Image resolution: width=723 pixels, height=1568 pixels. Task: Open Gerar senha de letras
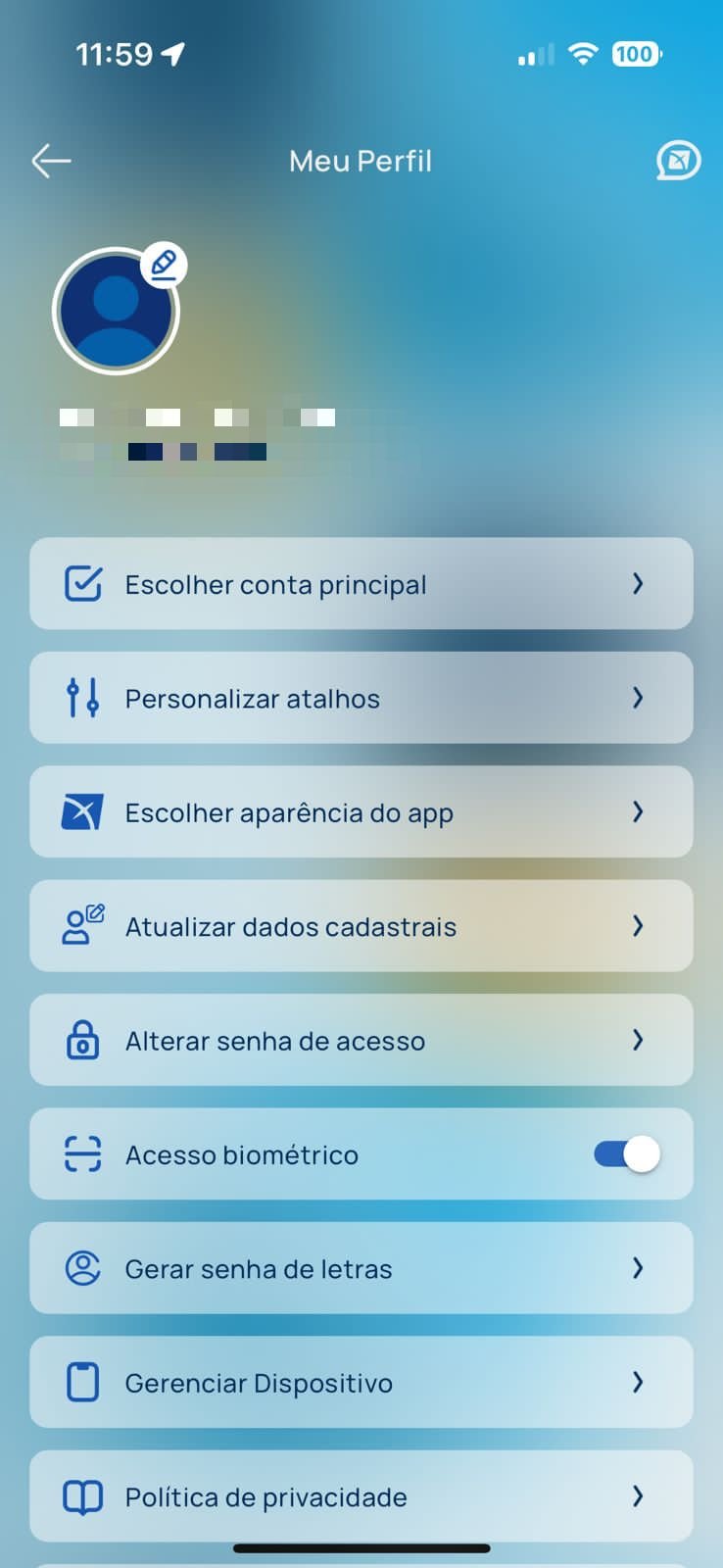click(361, 1268)
